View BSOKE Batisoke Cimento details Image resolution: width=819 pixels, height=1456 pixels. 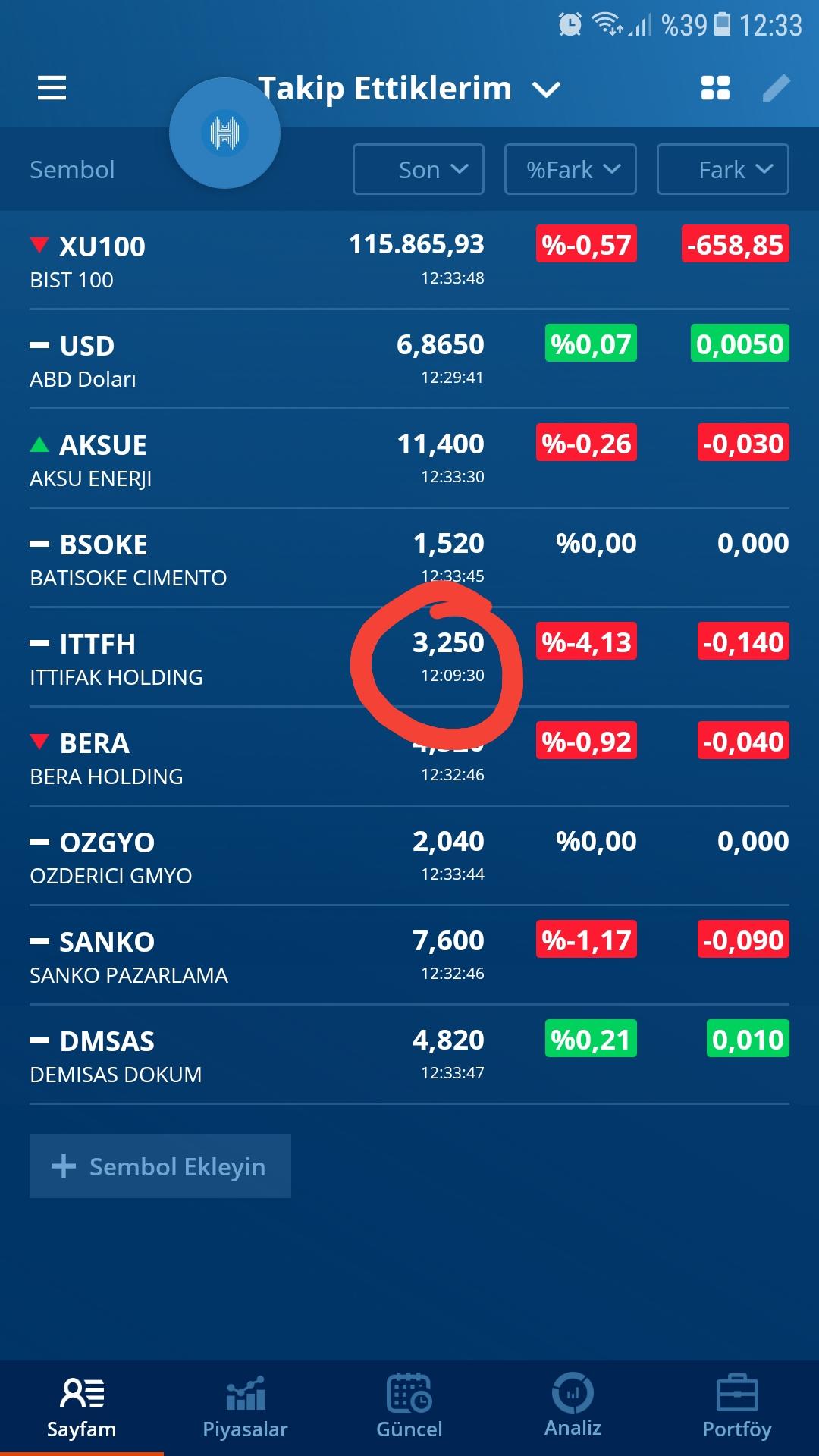pyautogui.click(x=409, y=558)
